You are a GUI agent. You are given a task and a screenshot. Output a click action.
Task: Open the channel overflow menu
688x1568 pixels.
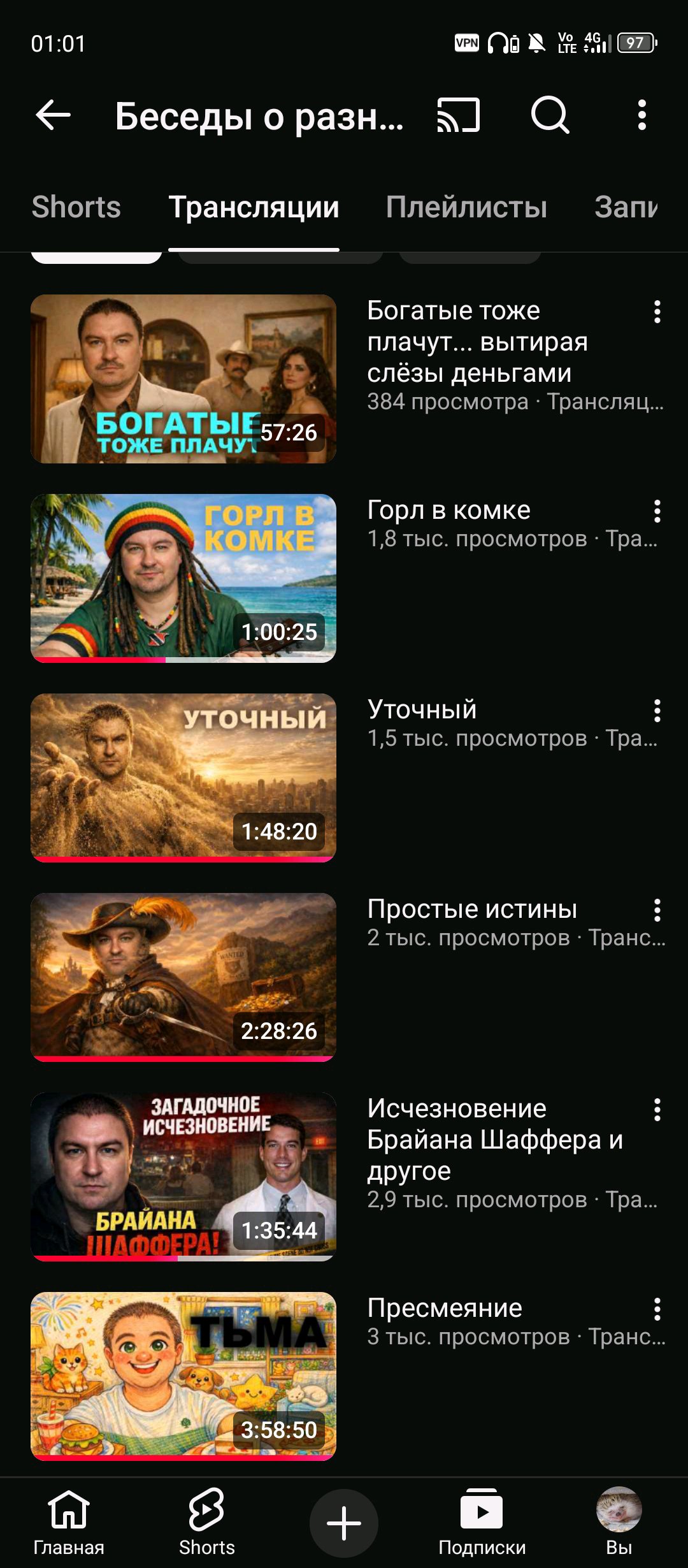click(641, 115)
